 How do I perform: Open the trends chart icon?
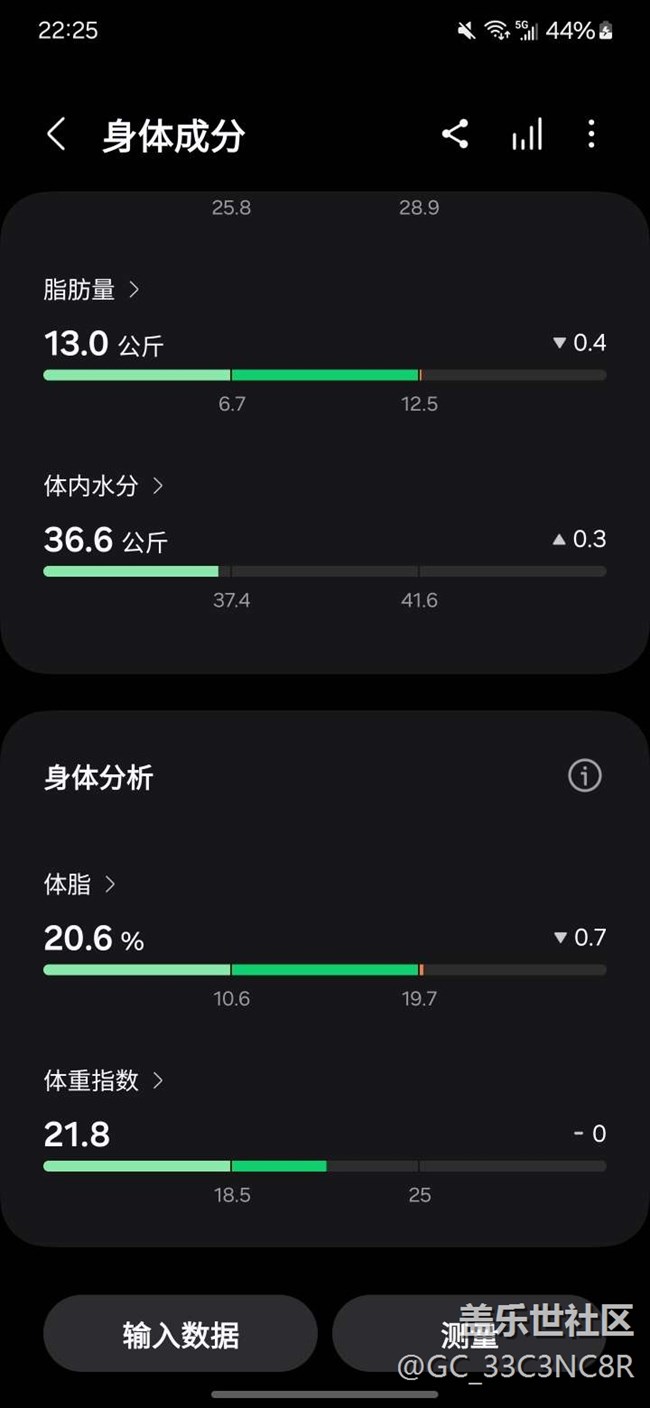[527, 134]
